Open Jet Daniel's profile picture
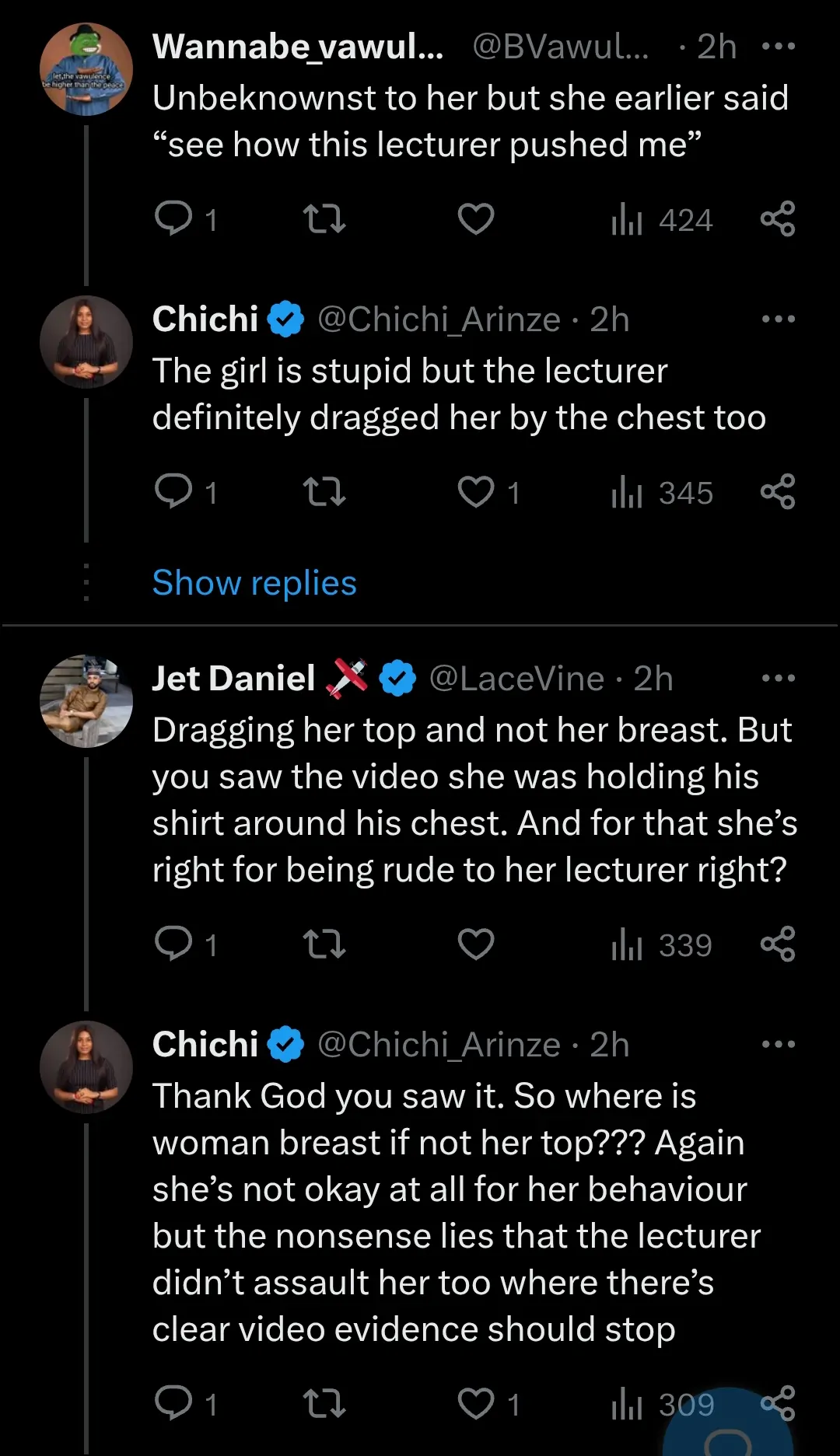This screenshot has height=1456, width=840. [x=86, y=701]
